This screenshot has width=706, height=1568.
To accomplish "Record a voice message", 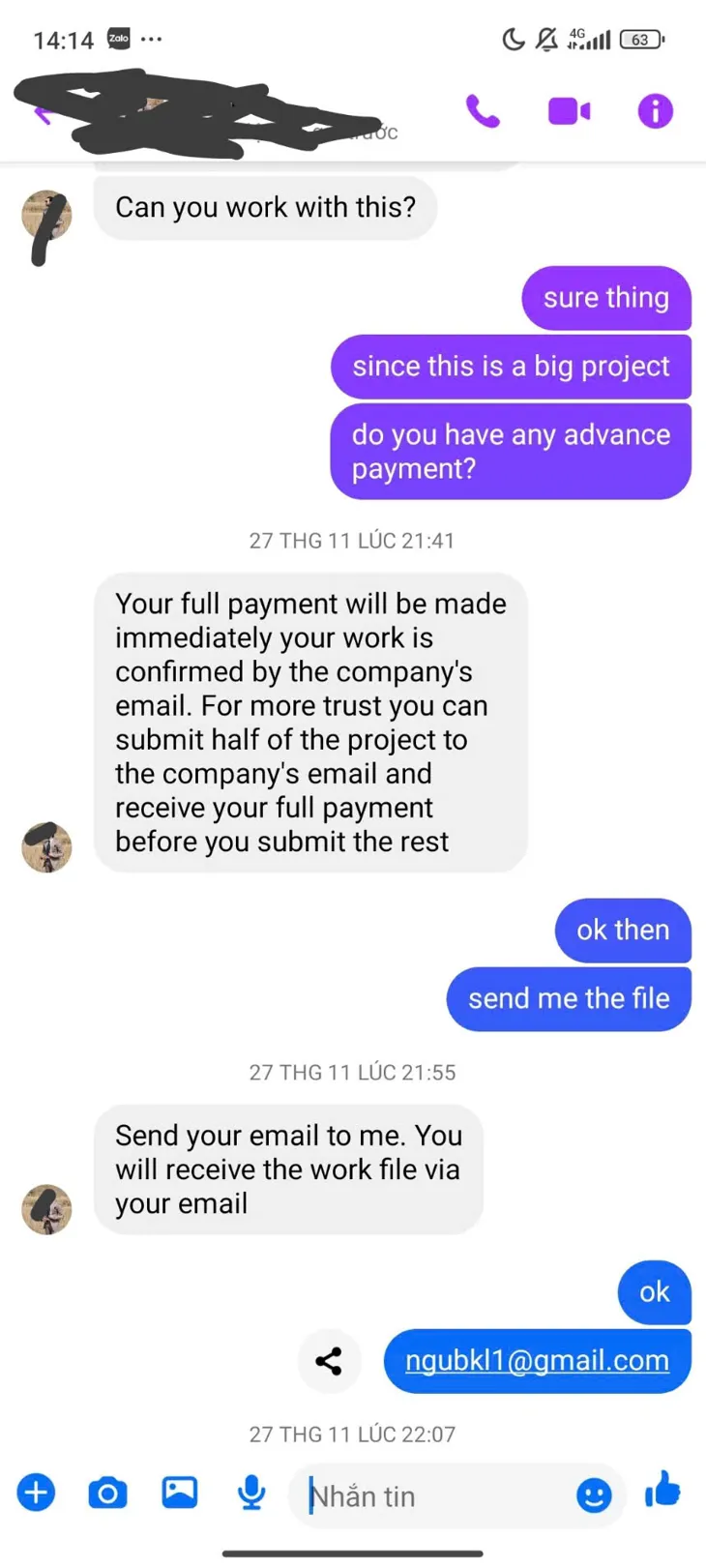I will (251, 1493).
